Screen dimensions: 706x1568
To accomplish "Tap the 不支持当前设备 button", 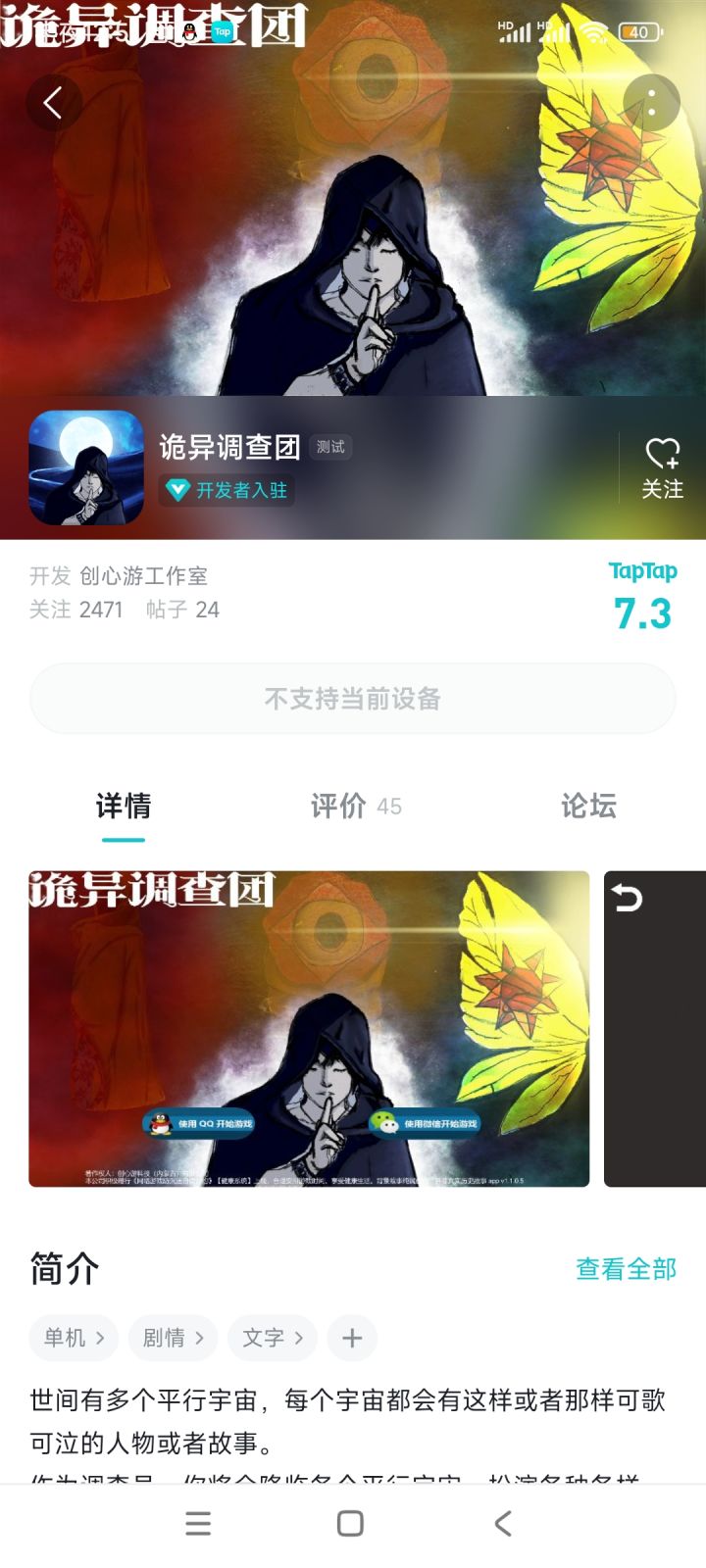I will [353, 699].
